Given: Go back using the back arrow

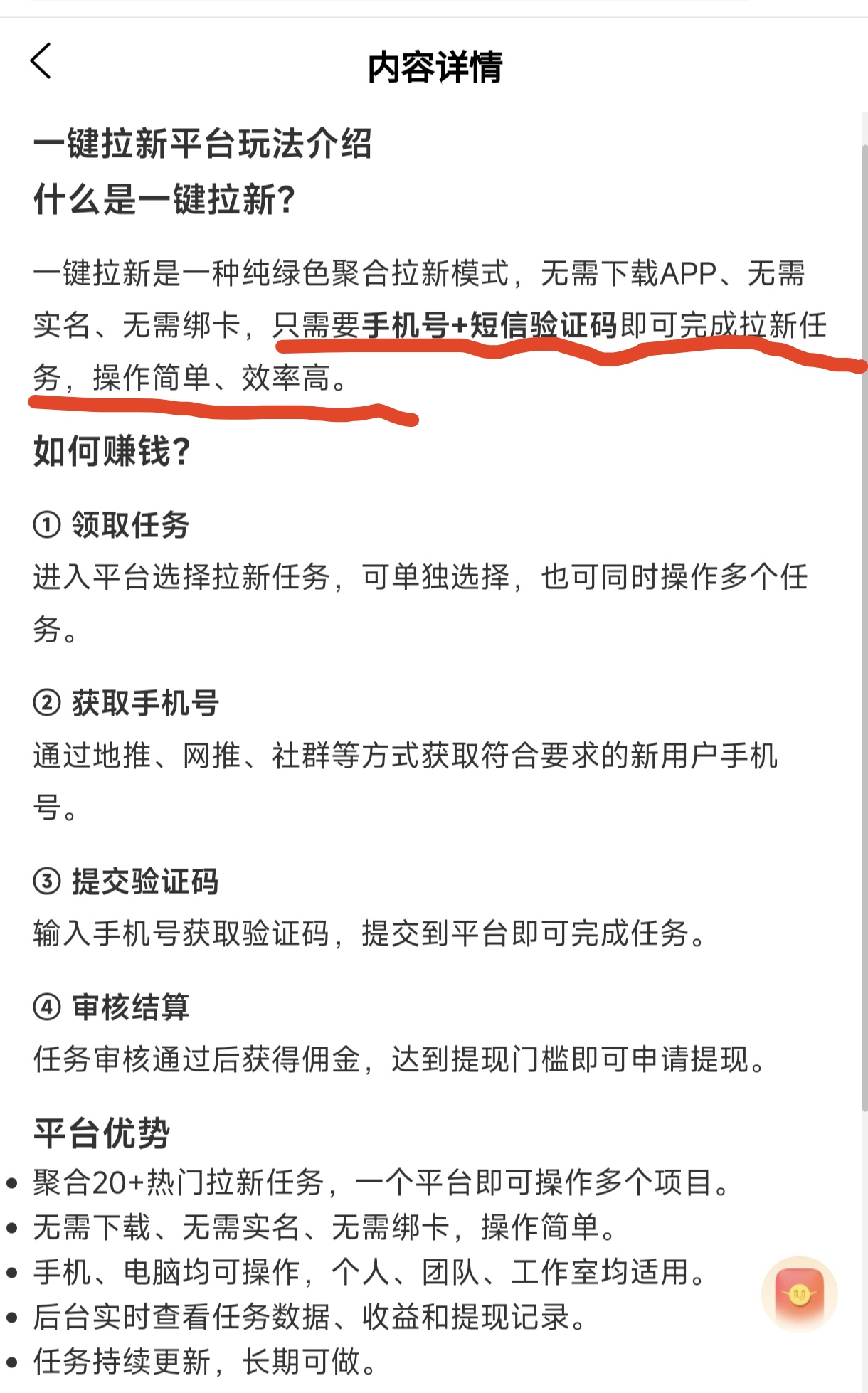Looking at the screenshot, I should 41,61.
